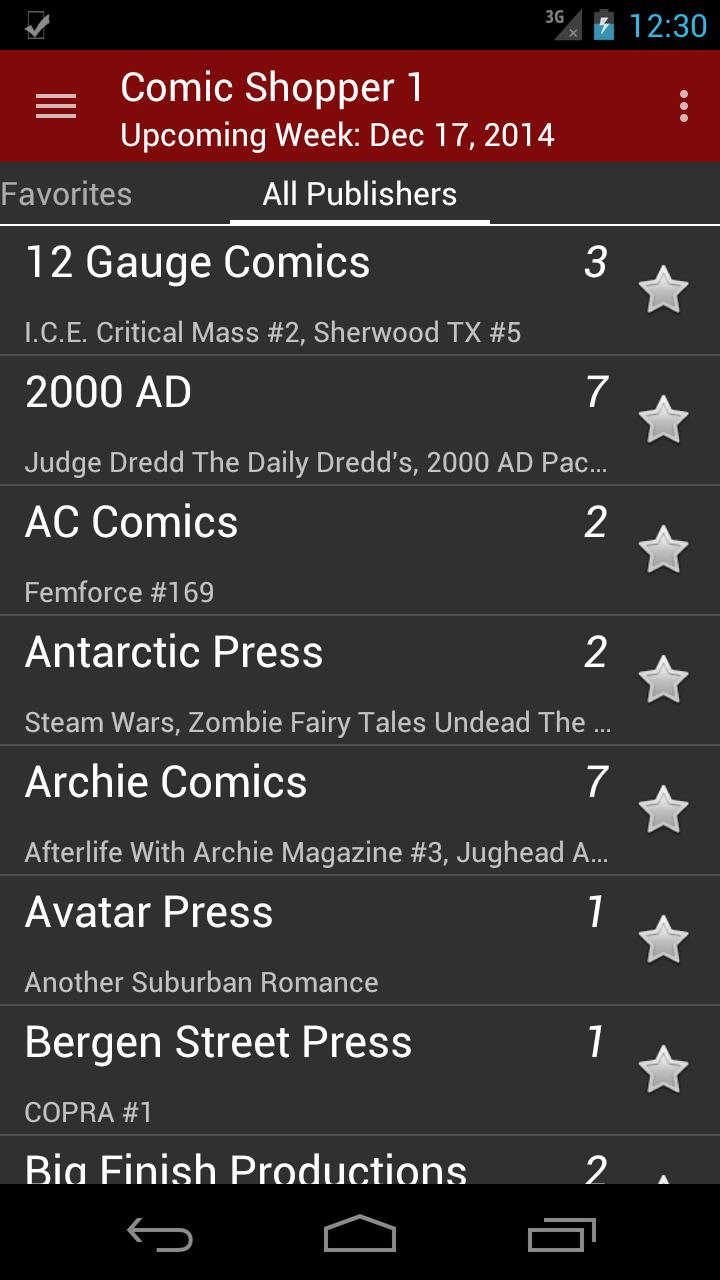Open the 2000 AD publisher row
720x1280 pixels.
click(318, 421)
